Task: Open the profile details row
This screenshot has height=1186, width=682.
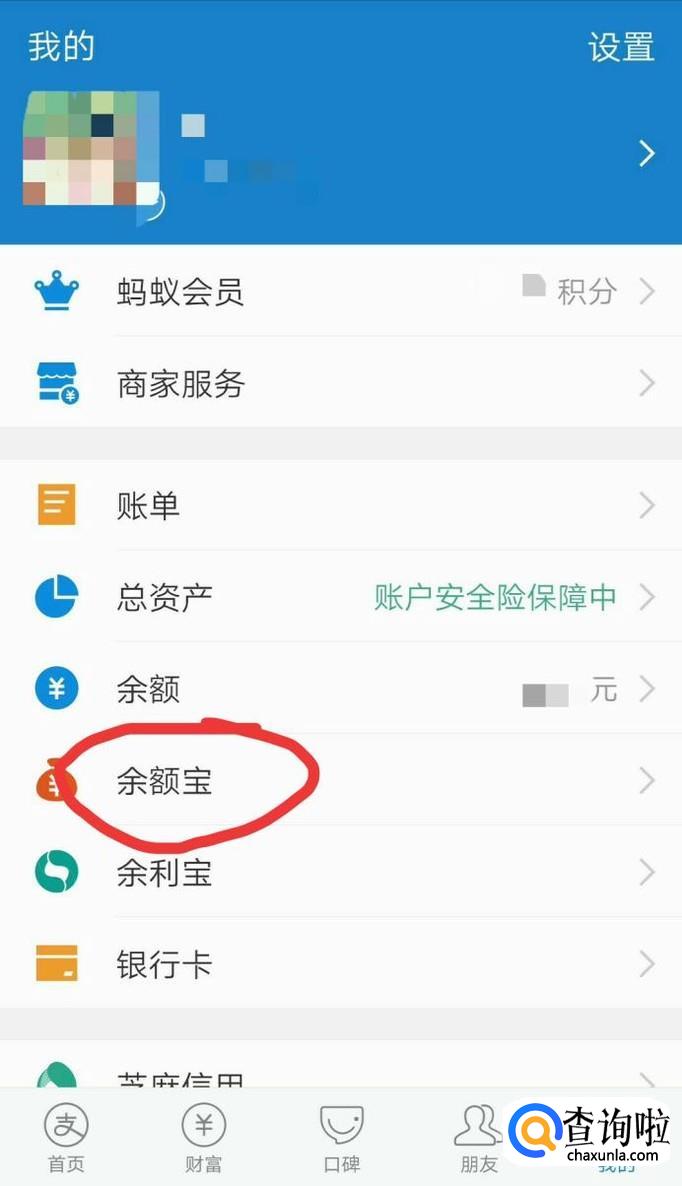Action: 341,155
